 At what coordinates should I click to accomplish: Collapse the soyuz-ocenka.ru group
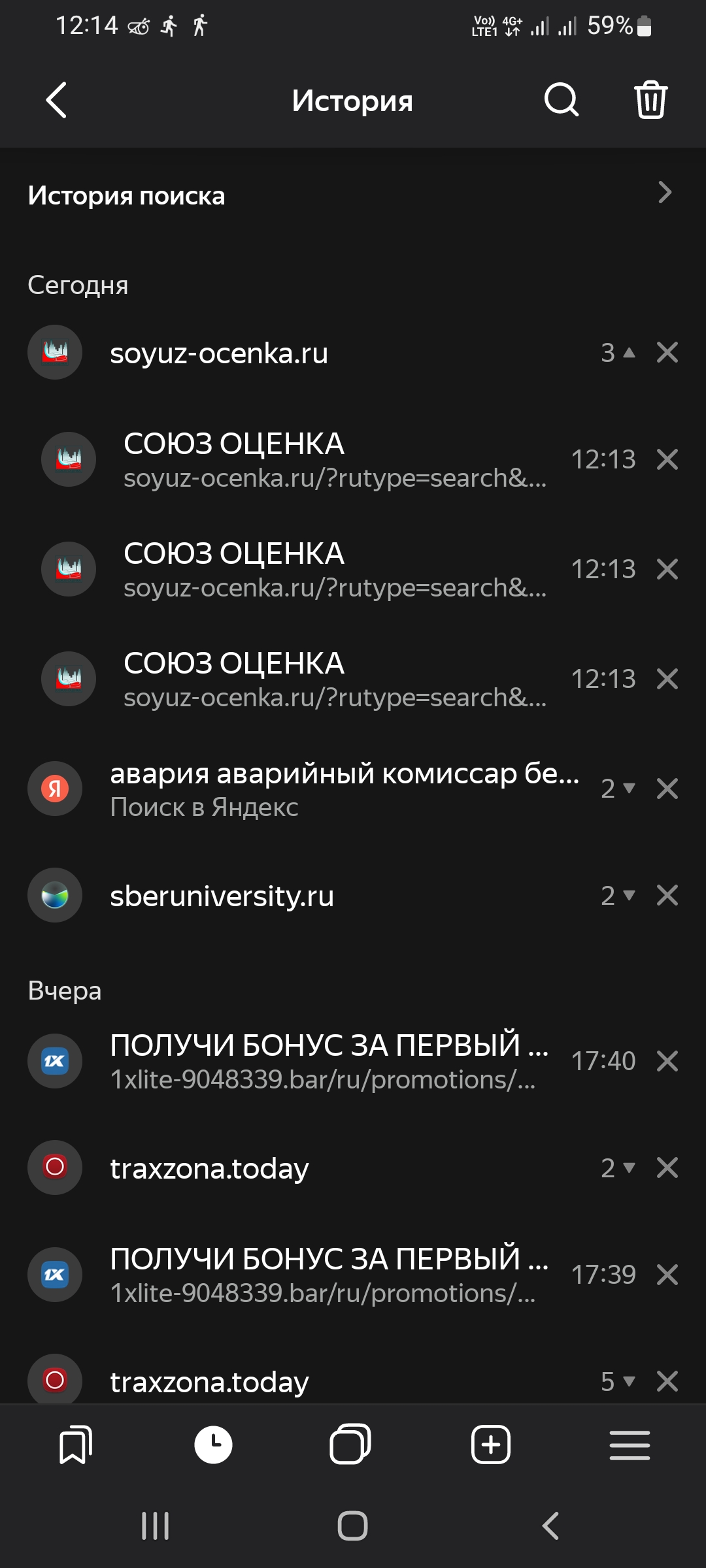(618, 353)
